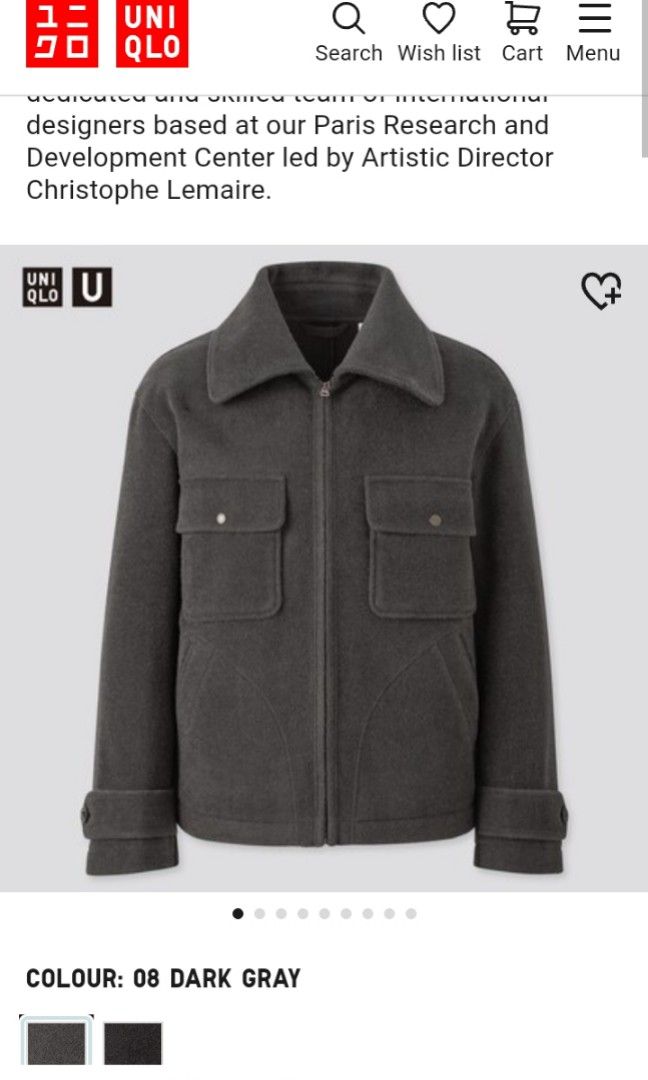The image size is (648, 1080).
Task: Open the jacket product image
Action: (324, 570)
